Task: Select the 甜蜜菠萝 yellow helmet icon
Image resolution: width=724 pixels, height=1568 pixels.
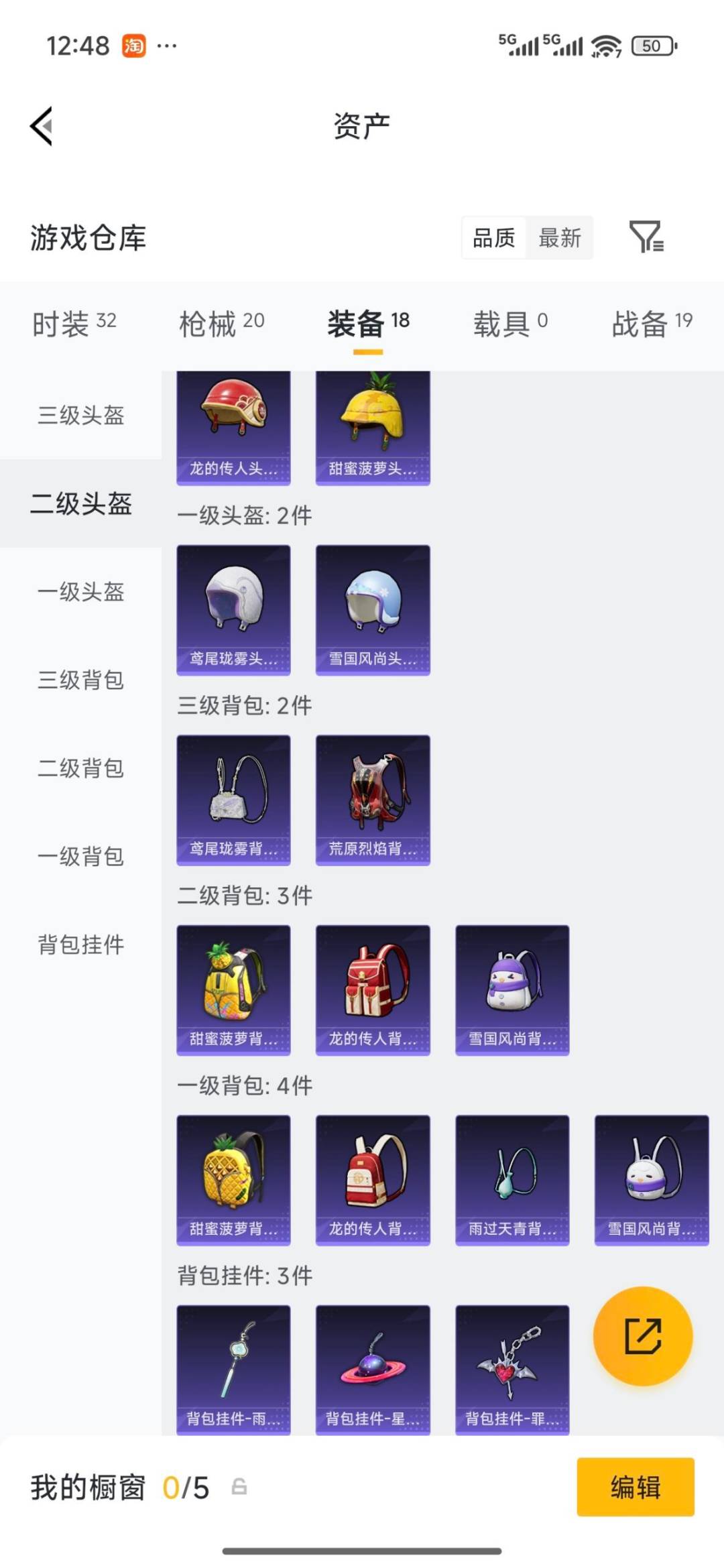Action: [373, 422]
